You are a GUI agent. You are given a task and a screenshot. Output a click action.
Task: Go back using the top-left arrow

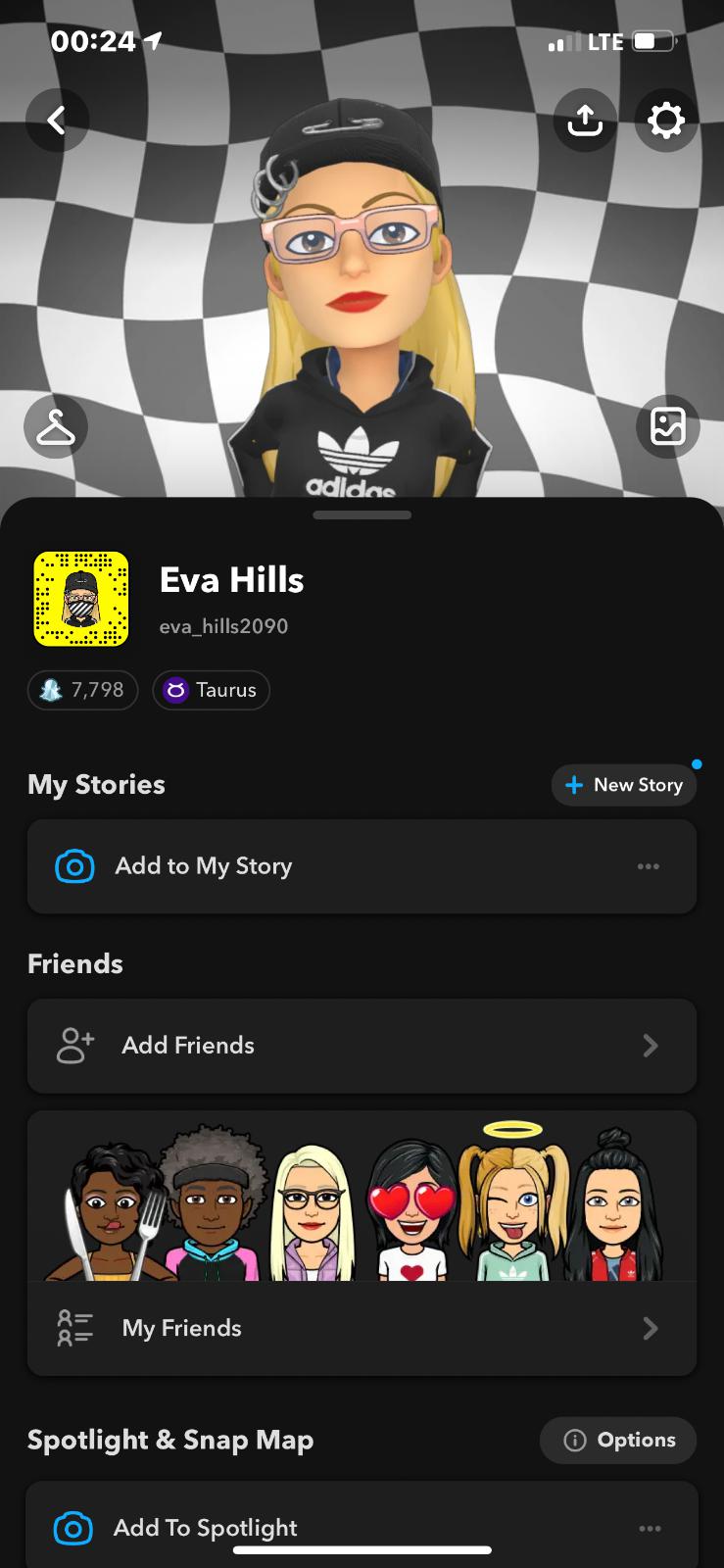57,121
